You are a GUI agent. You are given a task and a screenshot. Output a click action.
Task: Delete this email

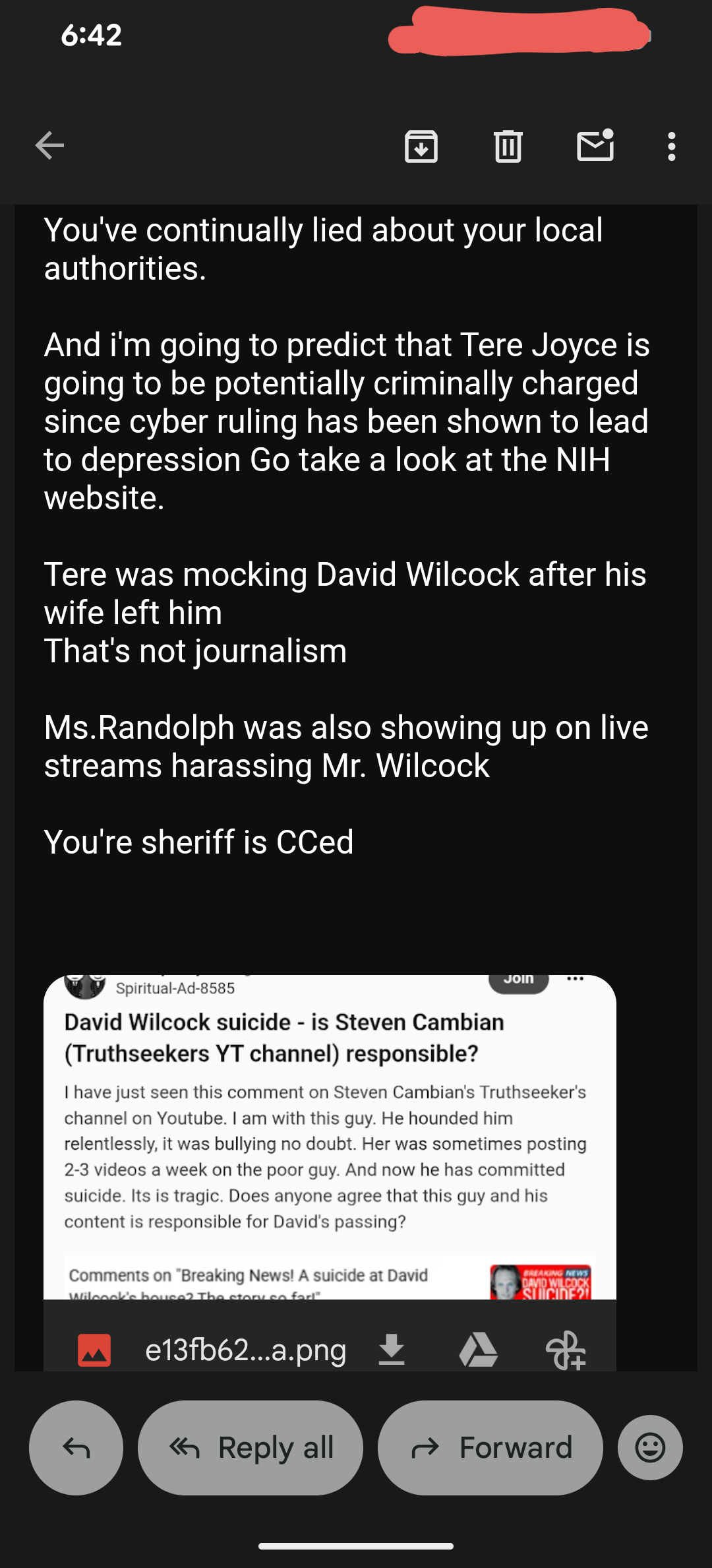508,146
